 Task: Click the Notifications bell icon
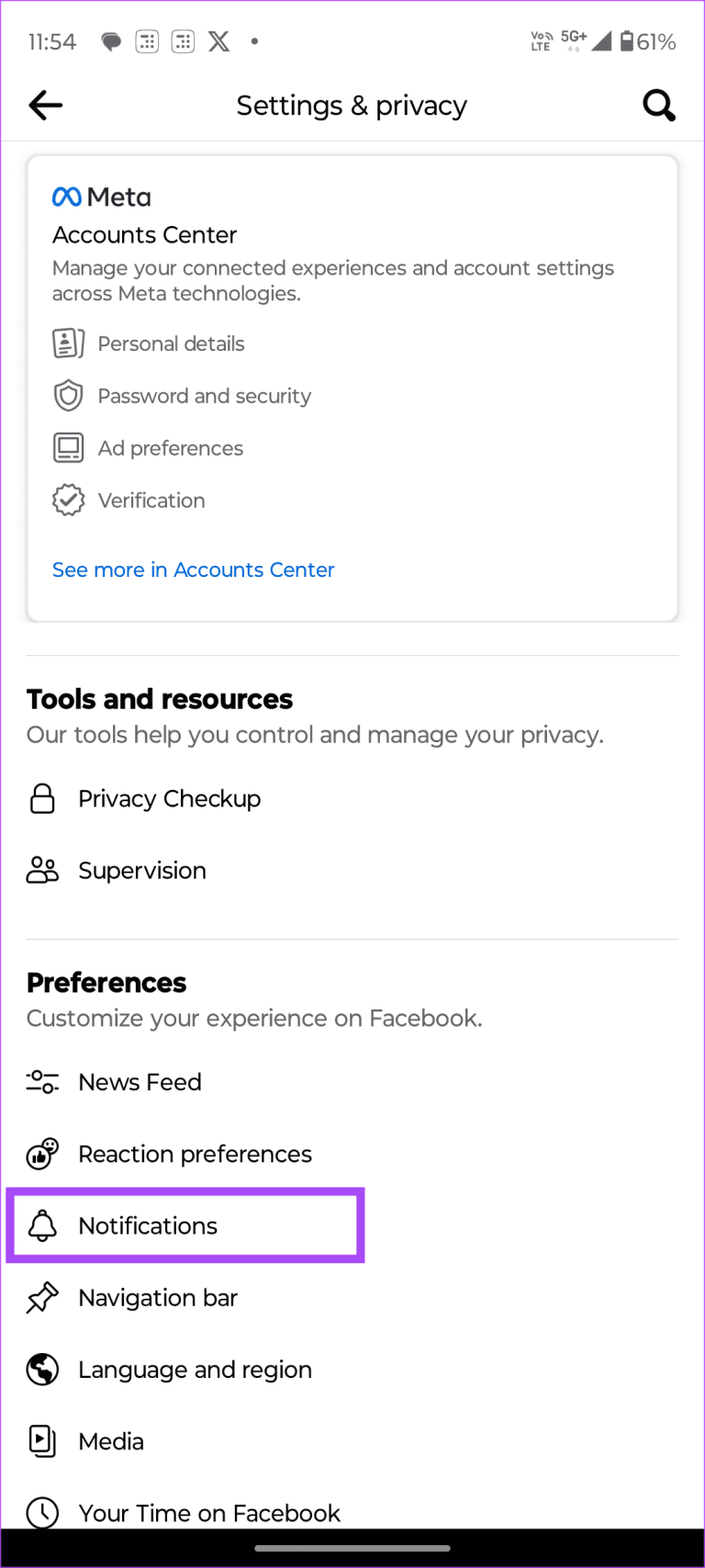coord(41,1225)
